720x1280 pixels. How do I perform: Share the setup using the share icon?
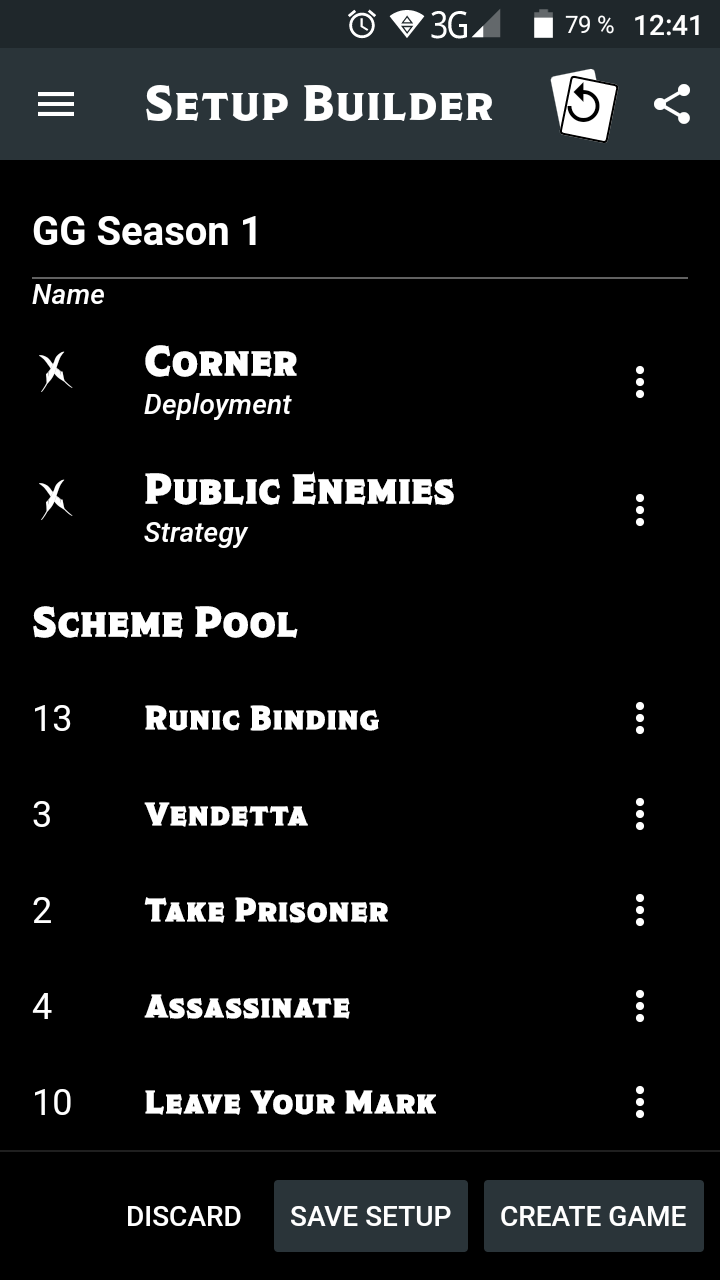tap(672, 101)
